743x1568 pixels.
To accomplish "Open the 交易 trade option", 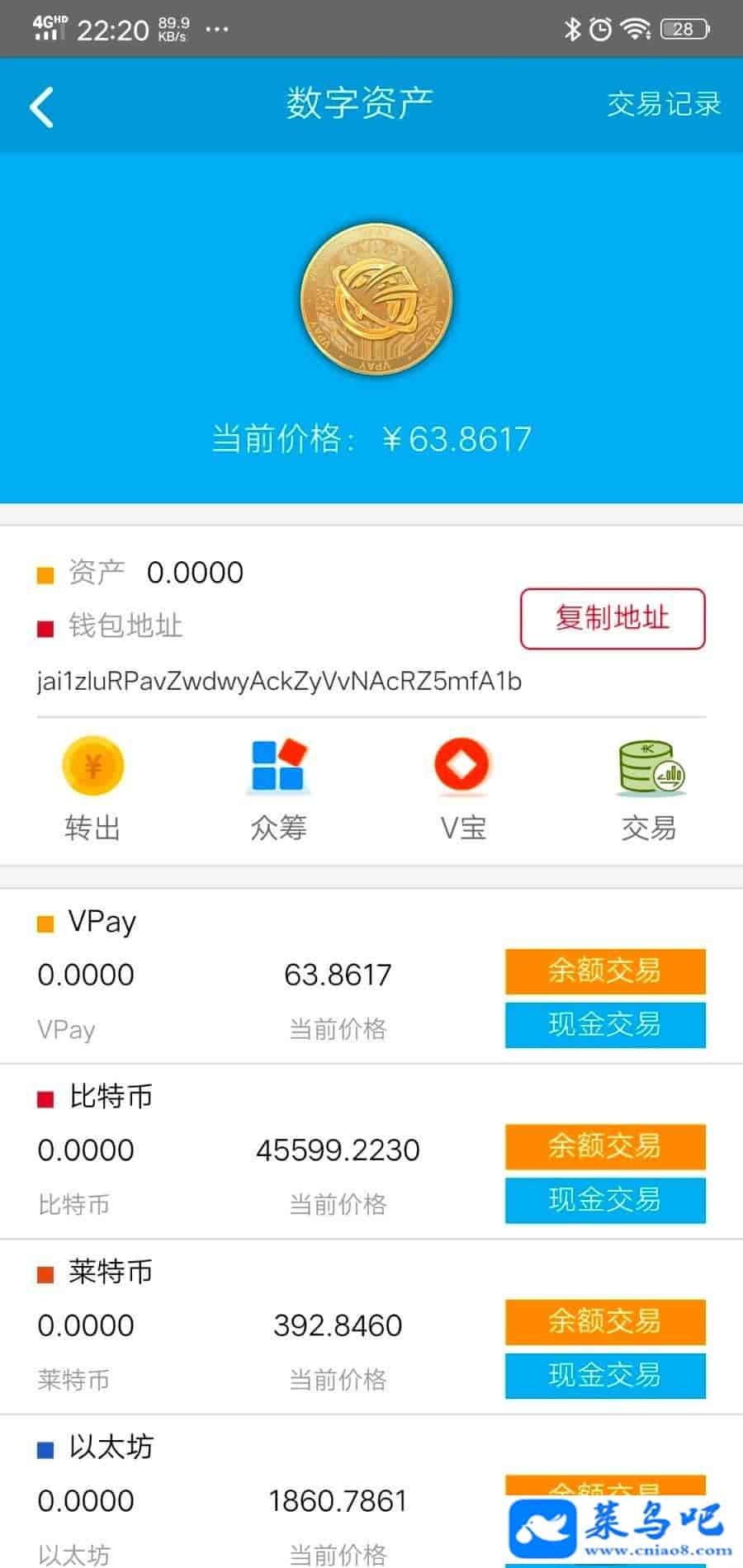I will pyautogui.click(x=650, y=788).
